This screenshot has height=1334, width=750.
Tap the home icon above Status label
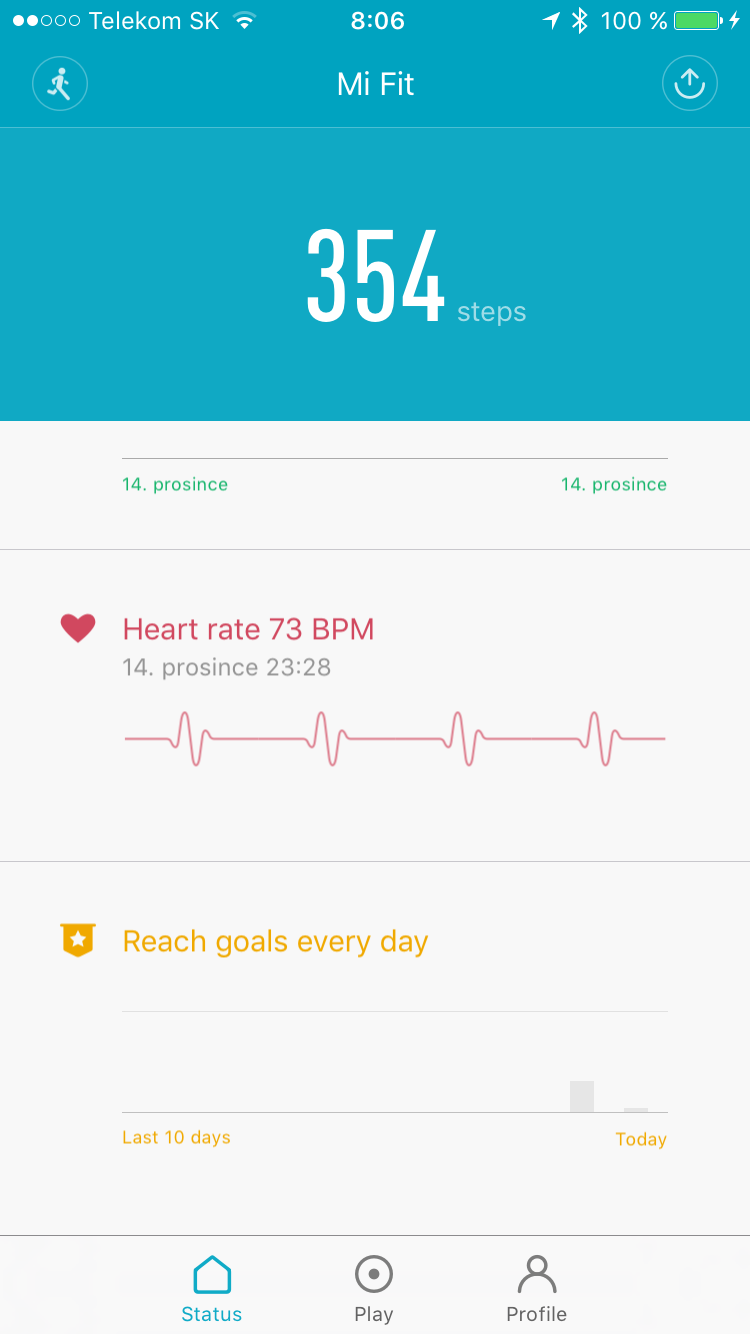click(x=211, y=1273)
